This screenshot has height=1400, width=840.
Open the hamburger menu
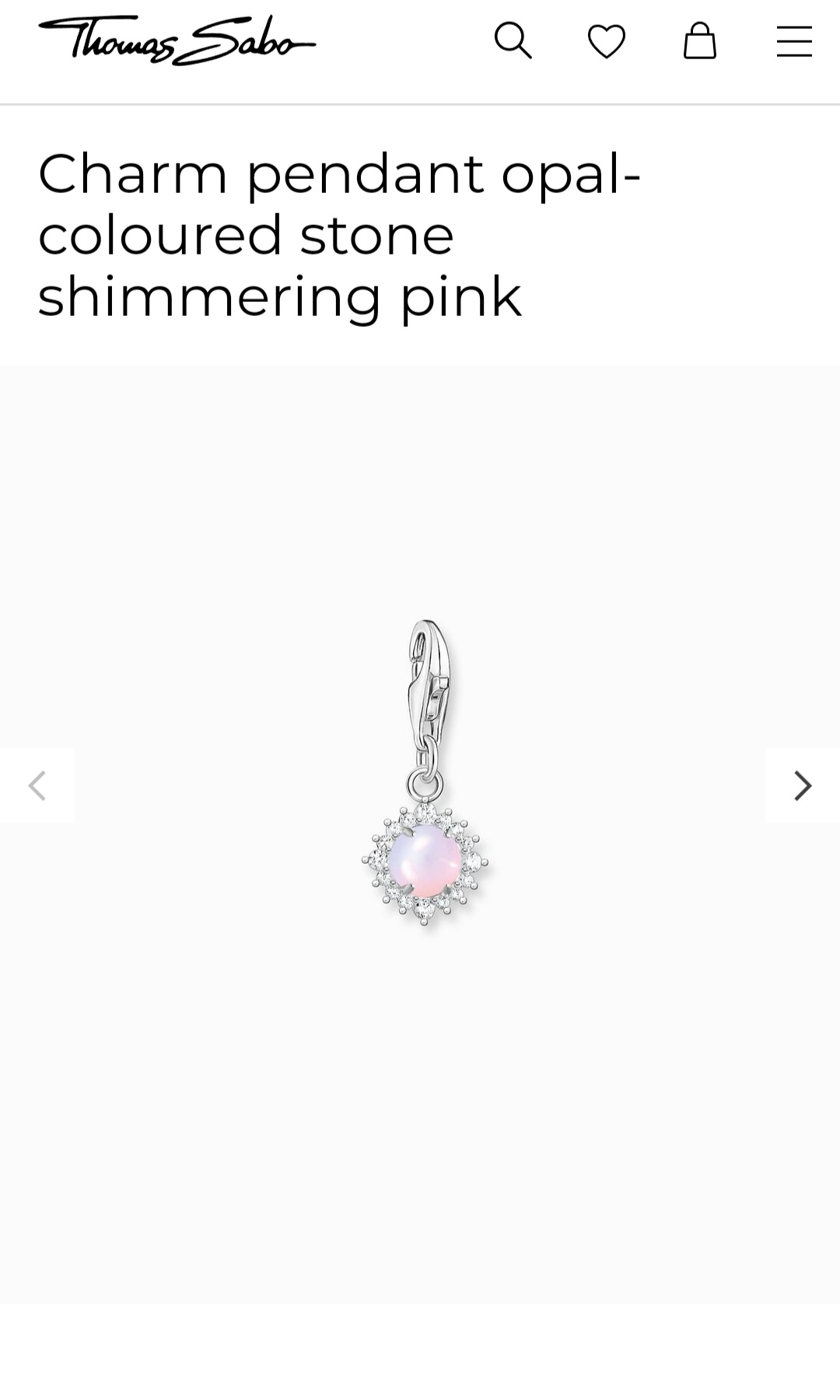[x=794, y=42]
